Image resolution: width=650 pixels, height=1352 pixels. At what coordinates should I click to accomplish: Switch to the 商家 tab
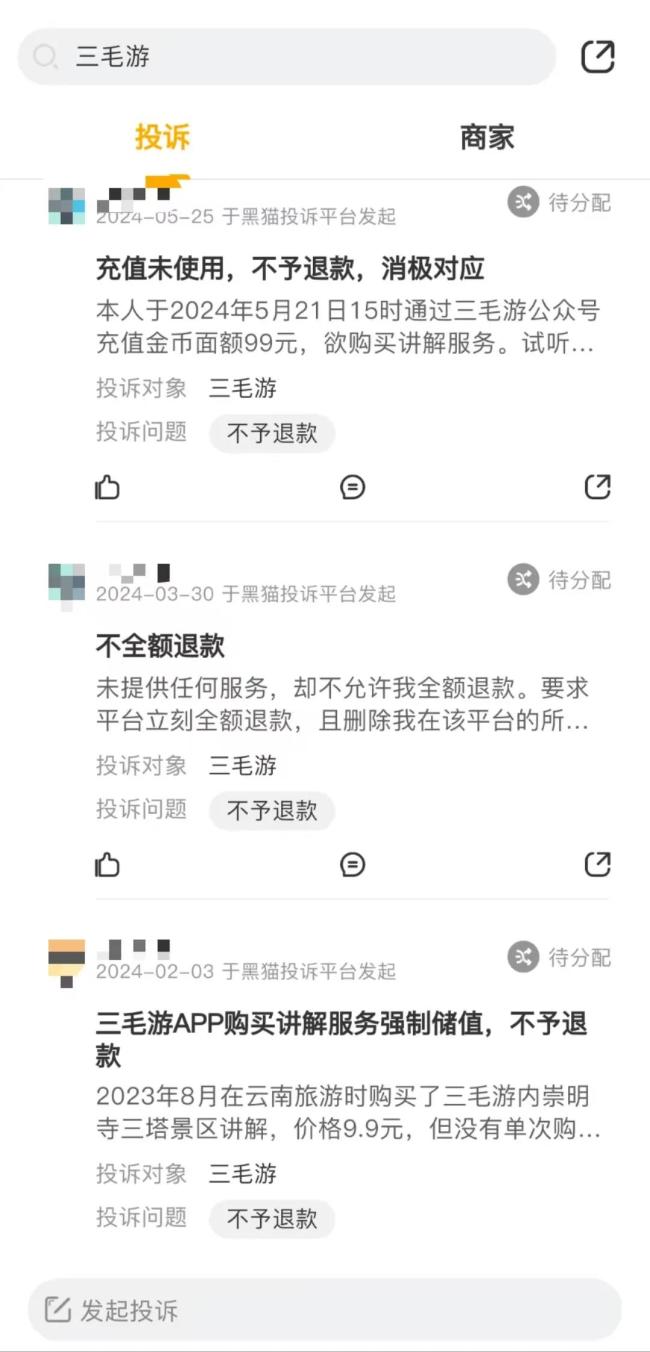(x=487, y=138)
